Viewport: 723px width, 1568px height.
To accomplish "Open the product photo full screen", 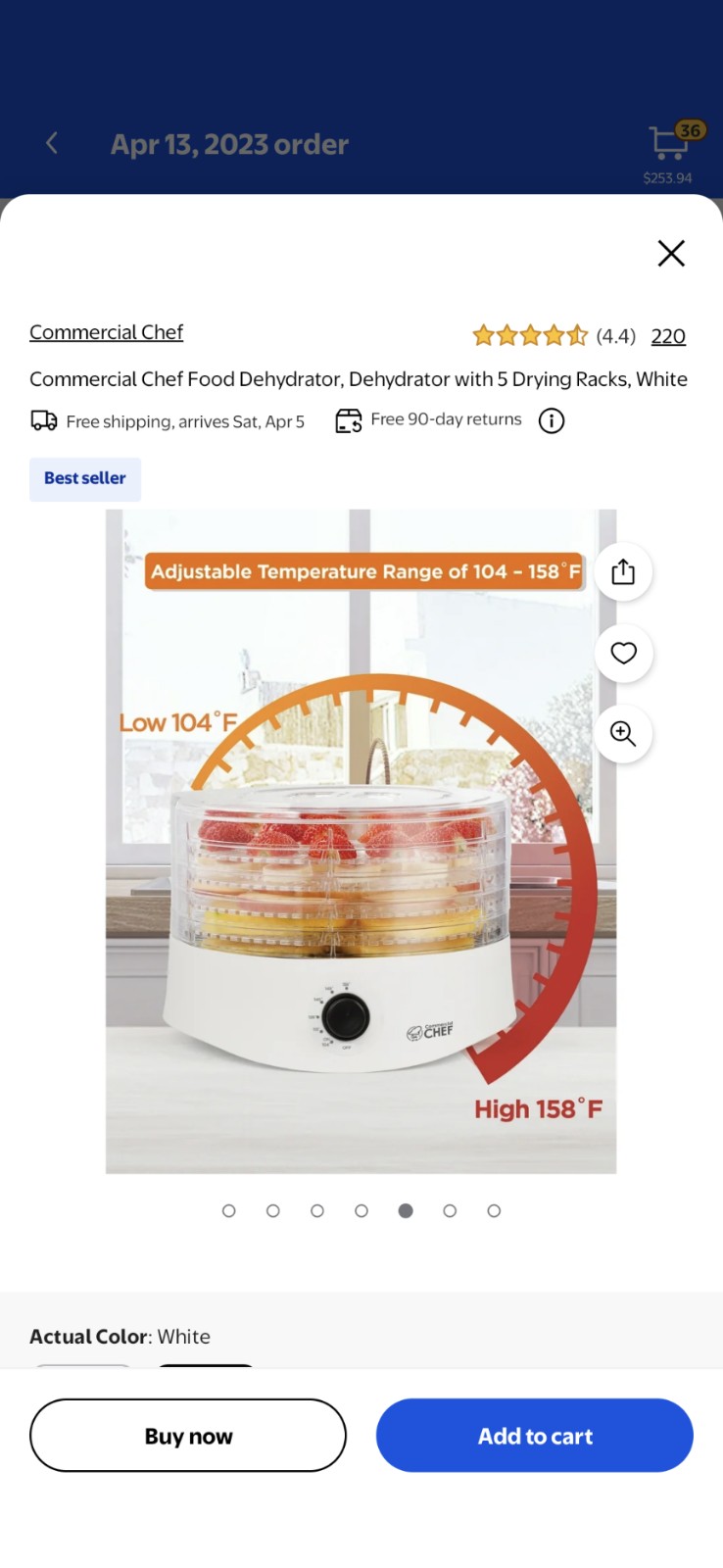I will (361, 841).
